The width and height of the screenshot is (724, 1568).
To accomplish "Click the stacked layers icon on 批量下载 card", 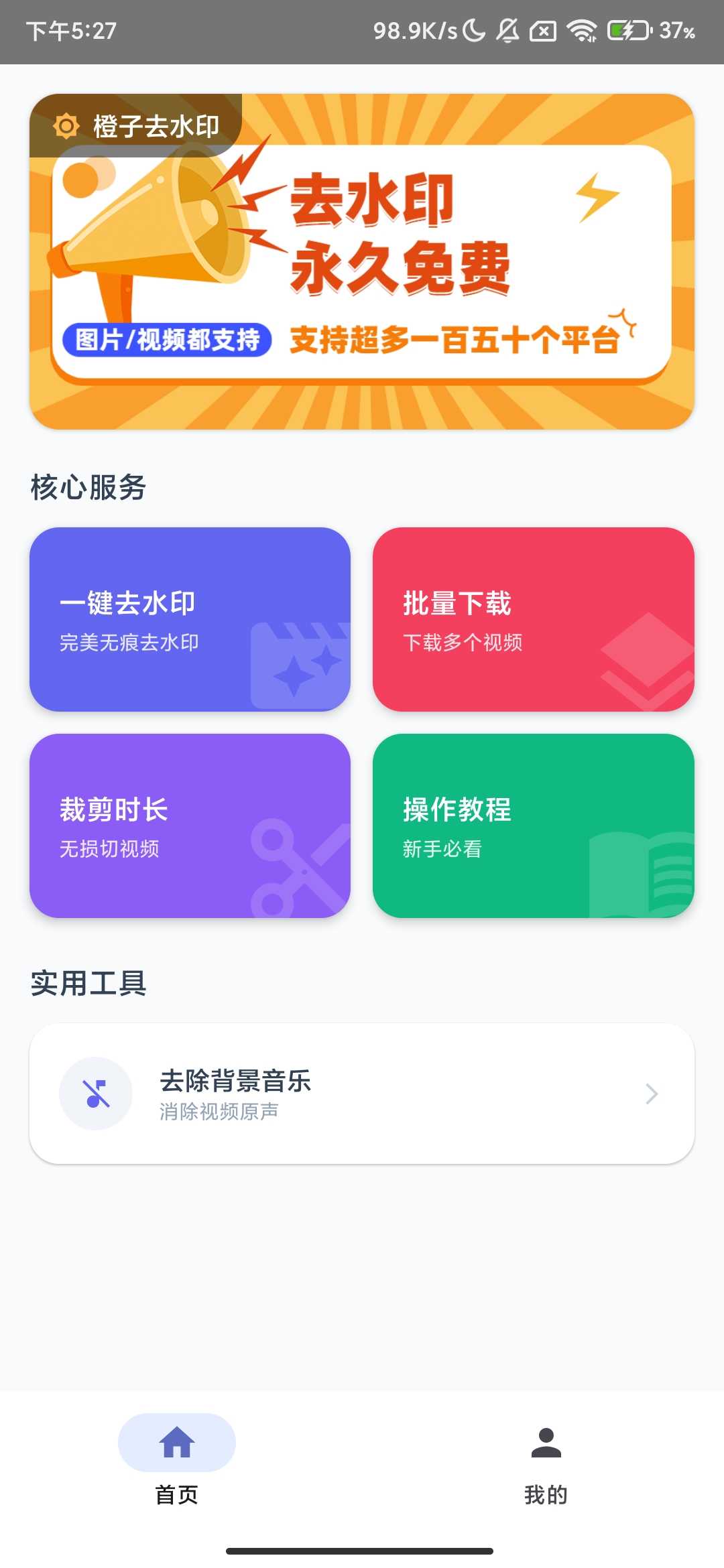I will (x=648, y=660).
